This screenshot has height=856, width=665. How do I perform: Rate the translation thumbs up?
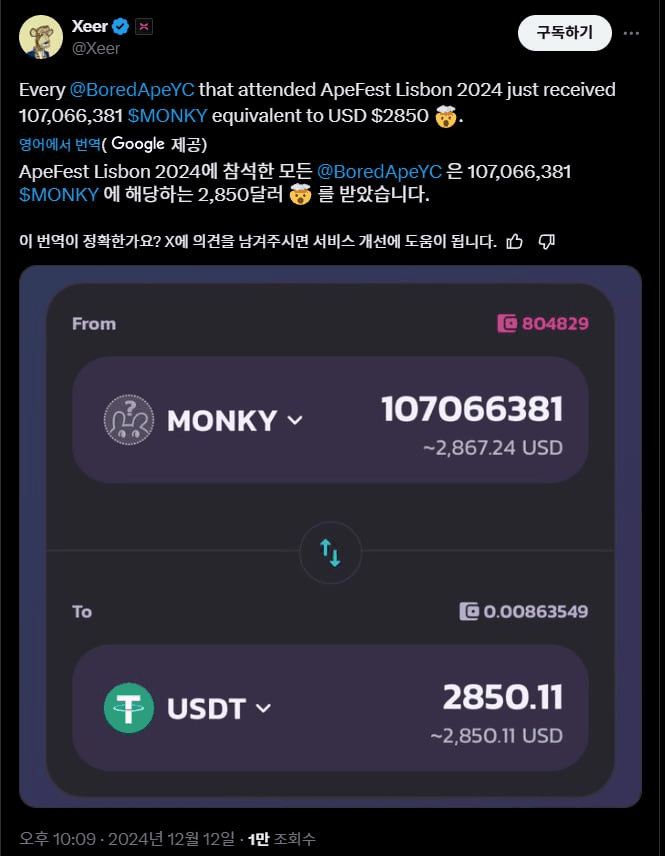point(515,241)
